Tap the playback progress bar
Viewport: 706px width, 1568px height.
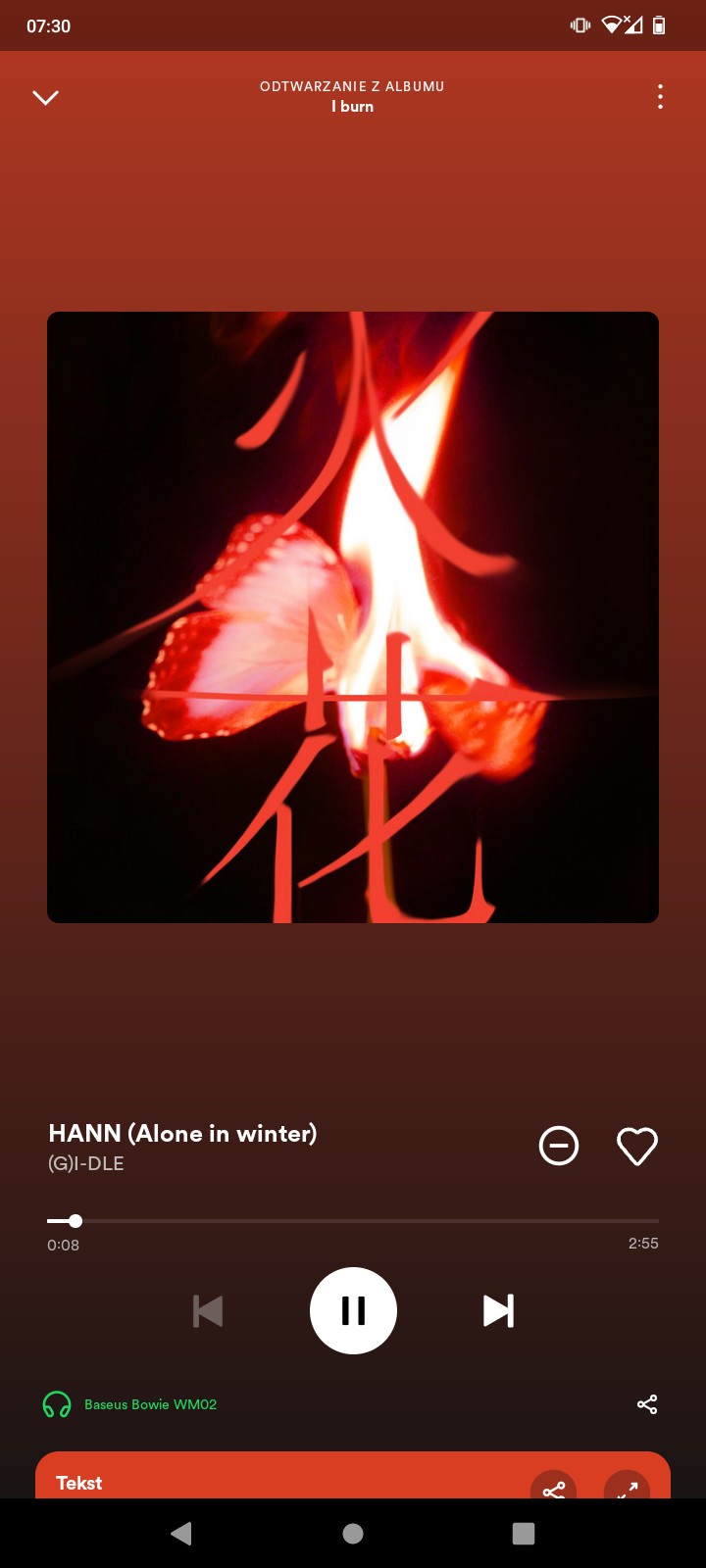point(353,1221)
